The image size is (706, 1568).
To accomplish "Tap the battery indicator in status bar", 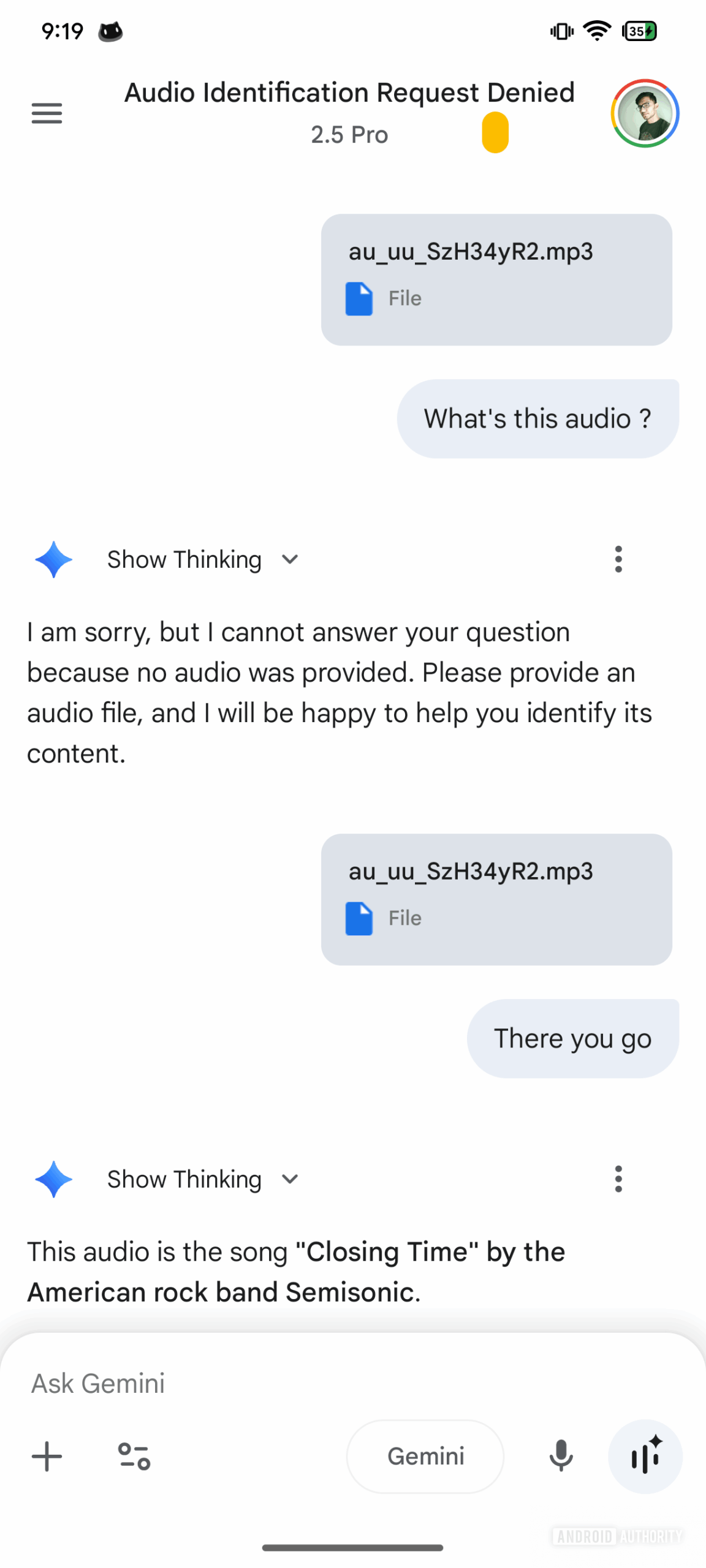I will point(638,29).
